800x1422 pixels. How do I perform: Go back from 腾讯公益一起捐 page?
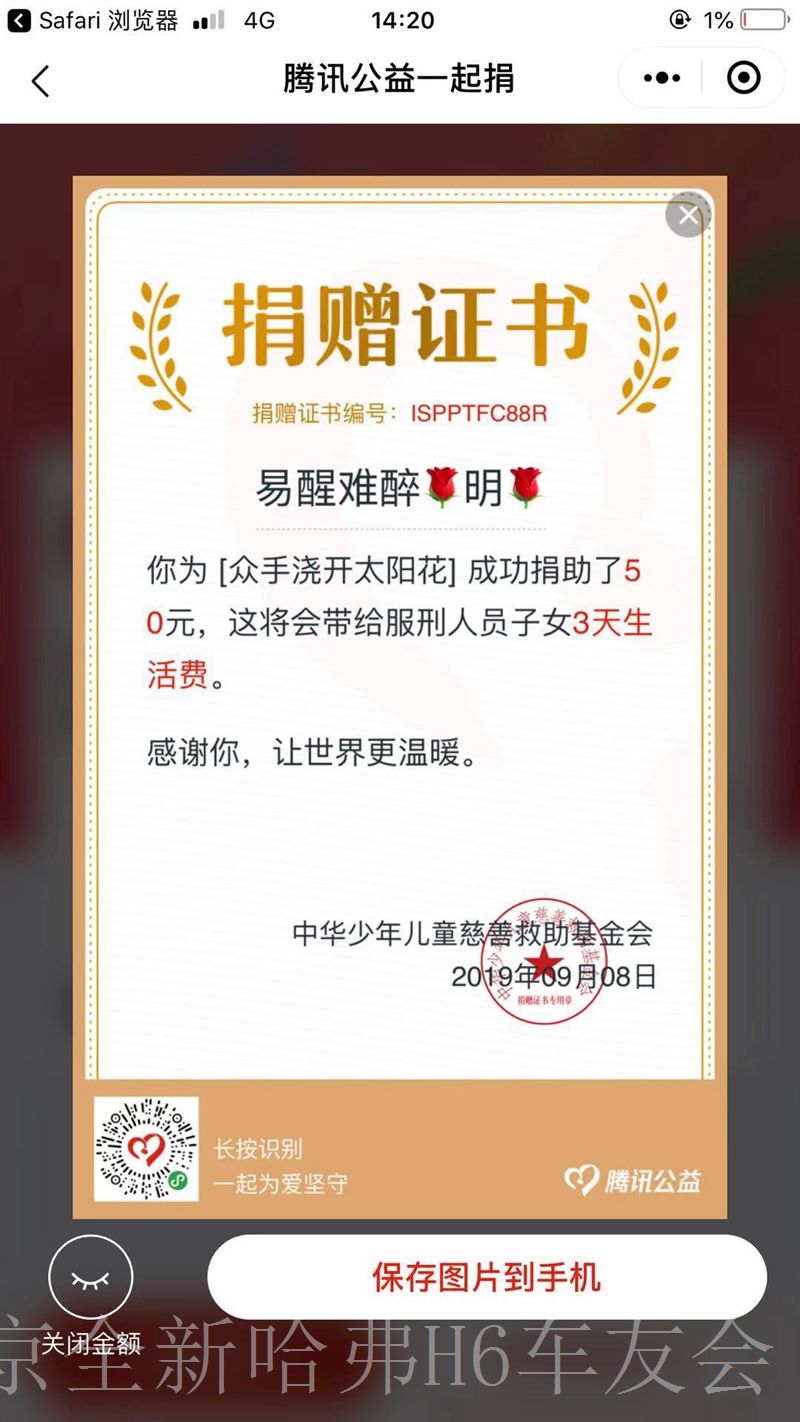(41, 80)
